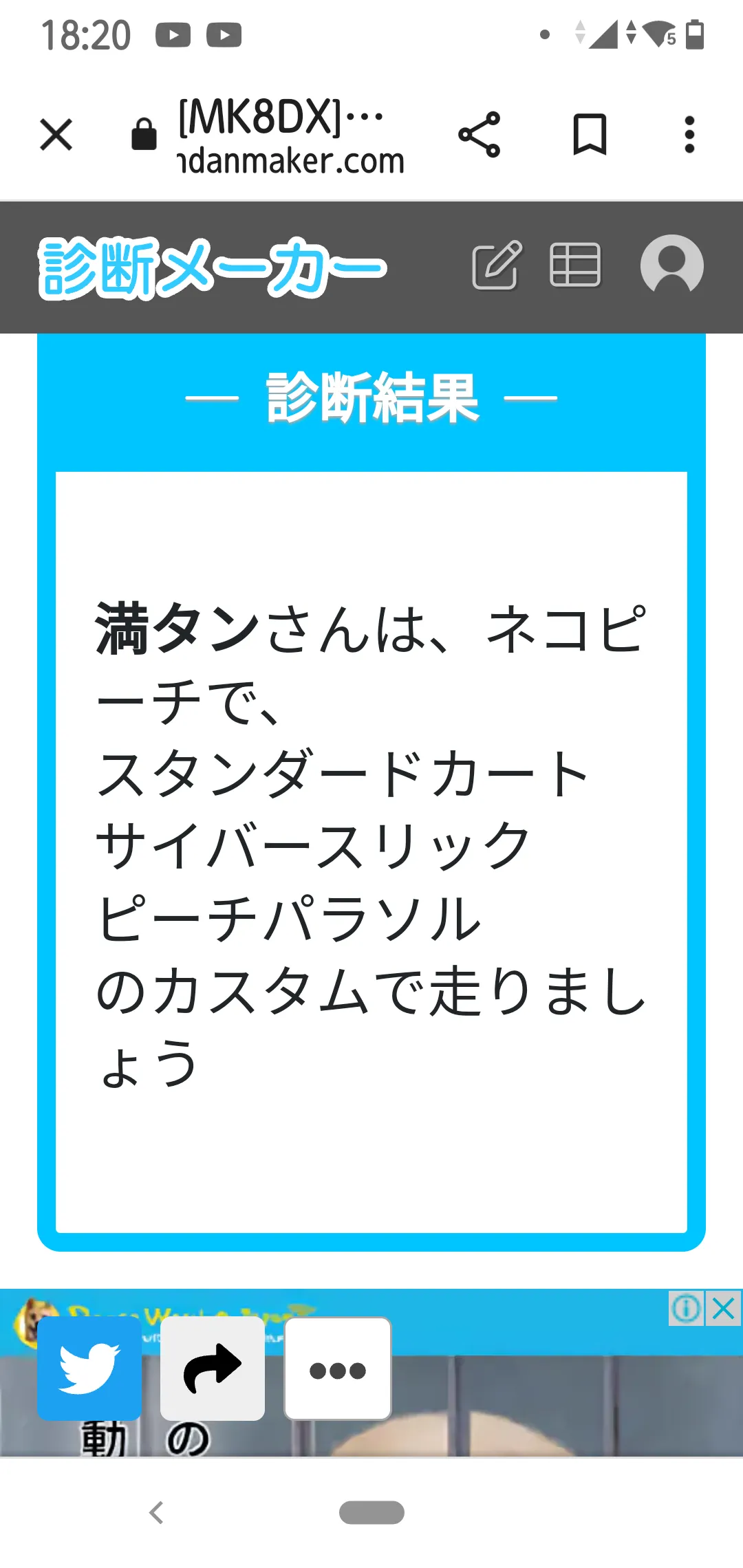Tweet the result via Twitter button
743x1568 pixels.
click(x=89, y=1369)
